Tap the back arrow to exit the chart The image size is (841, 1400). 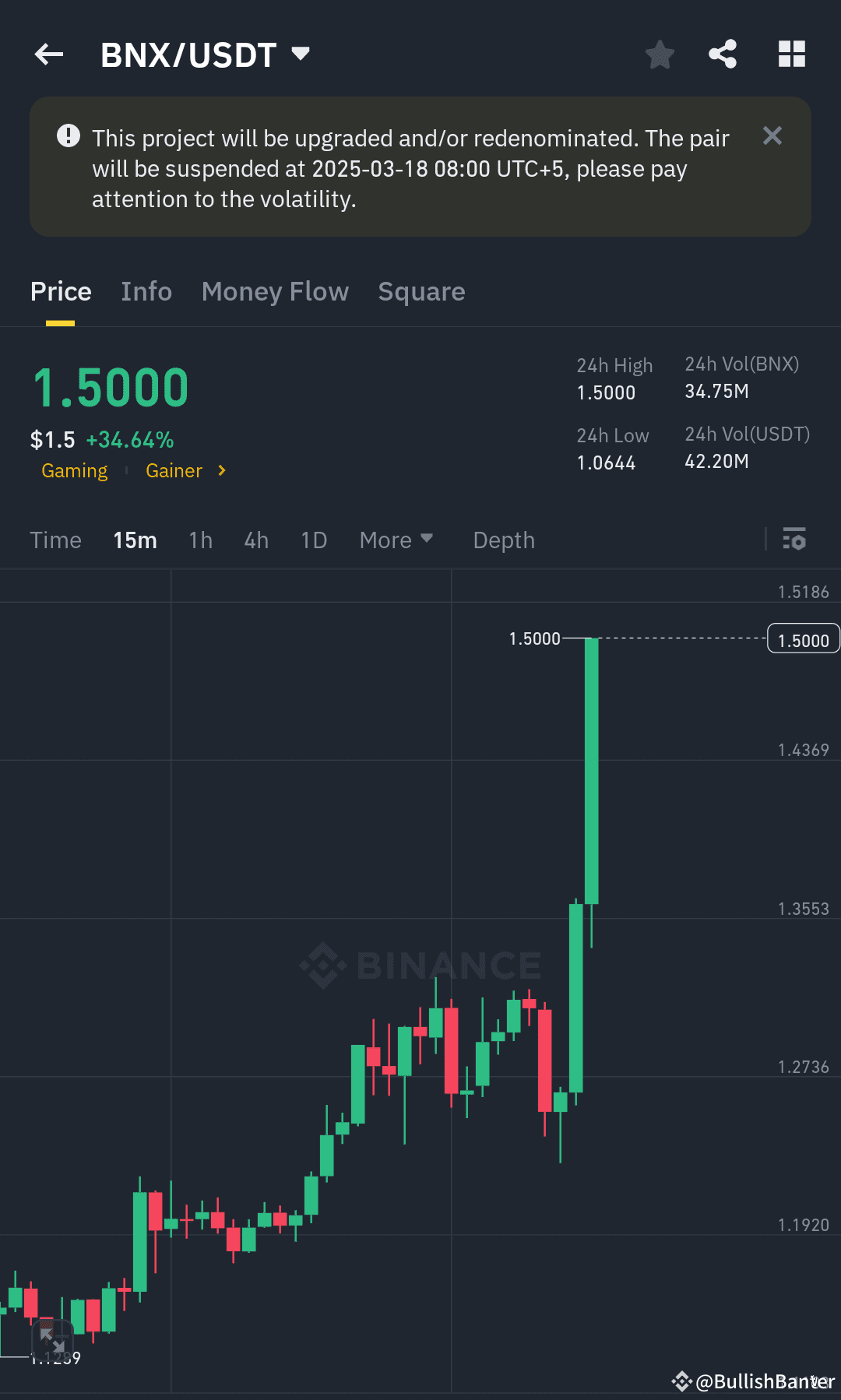point(48,54)
